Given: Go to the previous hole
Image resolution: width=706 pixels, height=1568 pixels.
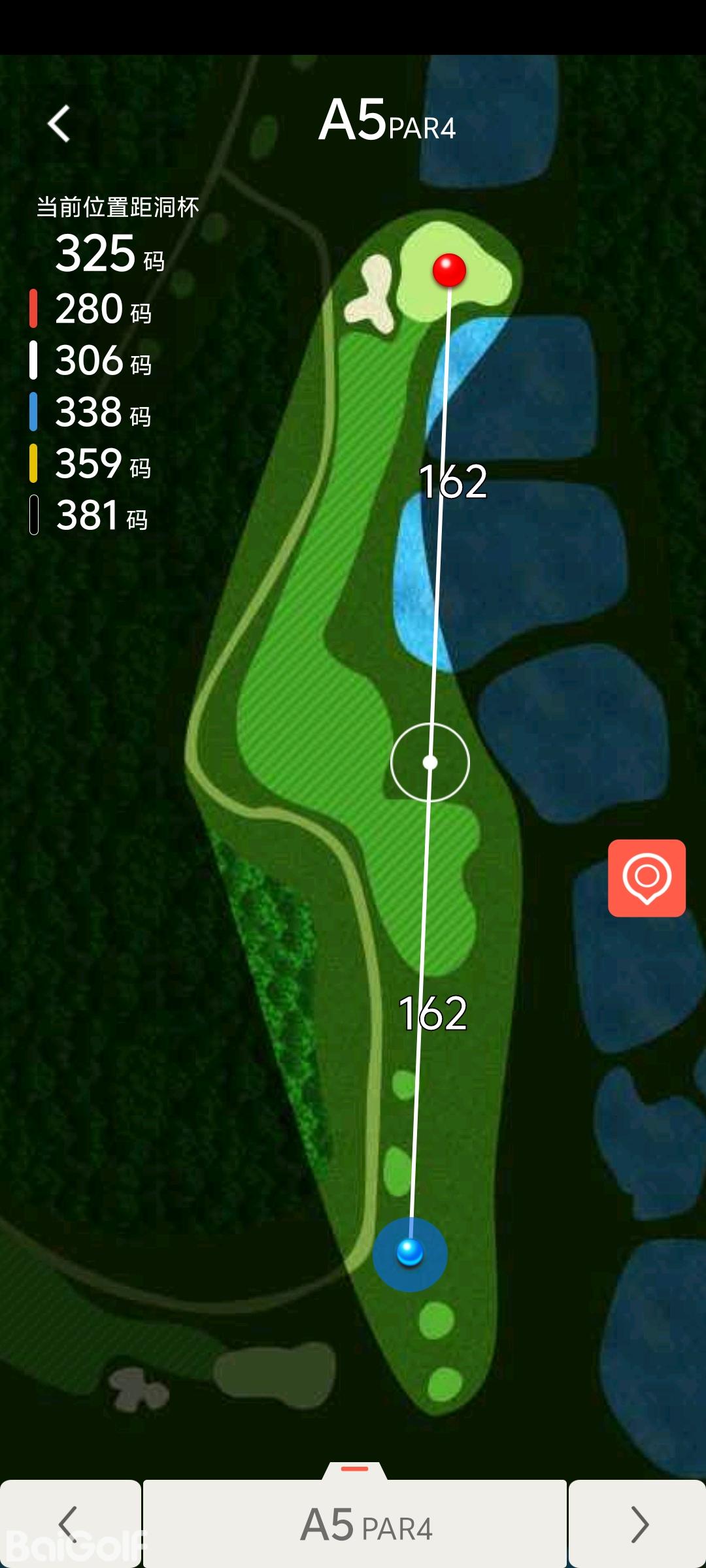Looking at the screenshot, I should coord(69,1524).
